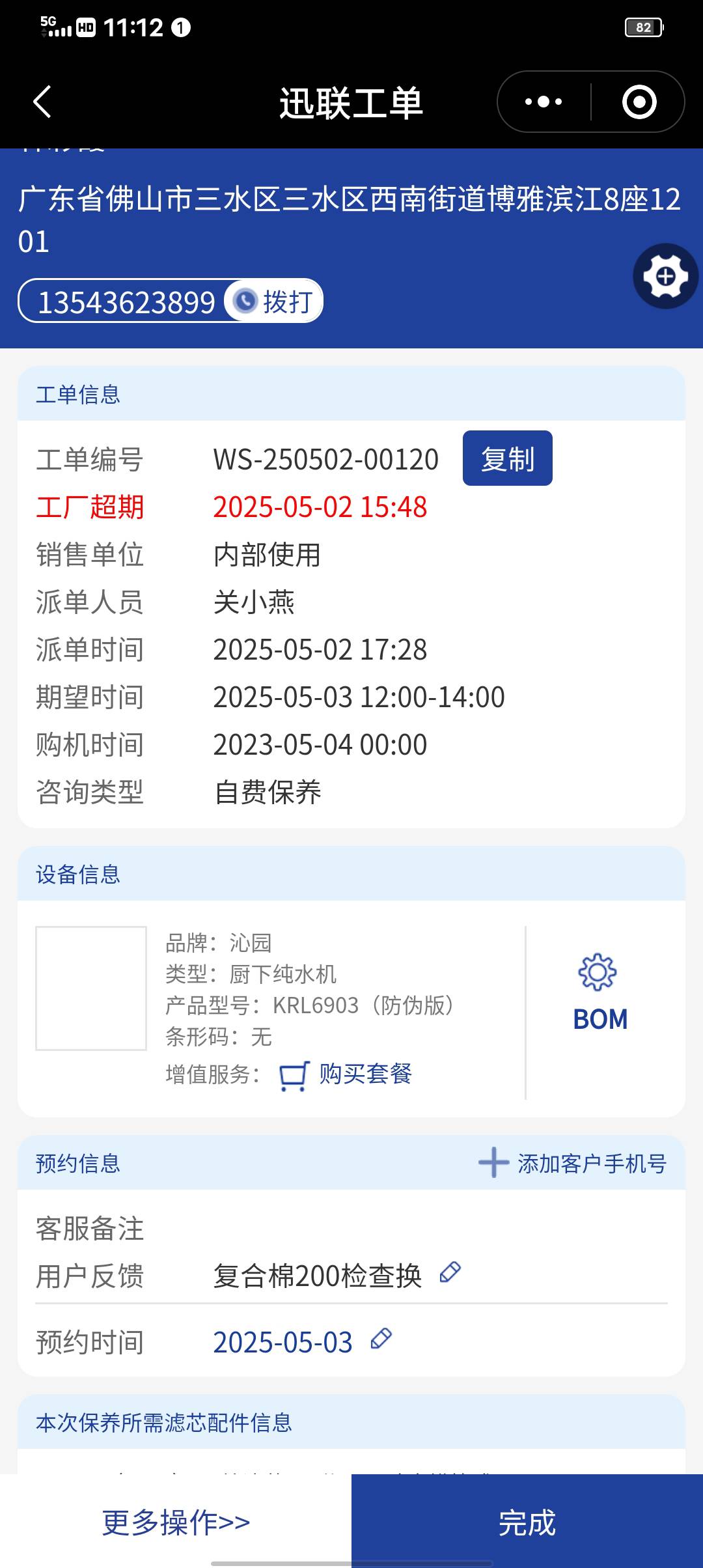Screen dimensions: 703x1568
Task: Add customer phone number via 添加客户手机号
Action: coord(573,1164)
